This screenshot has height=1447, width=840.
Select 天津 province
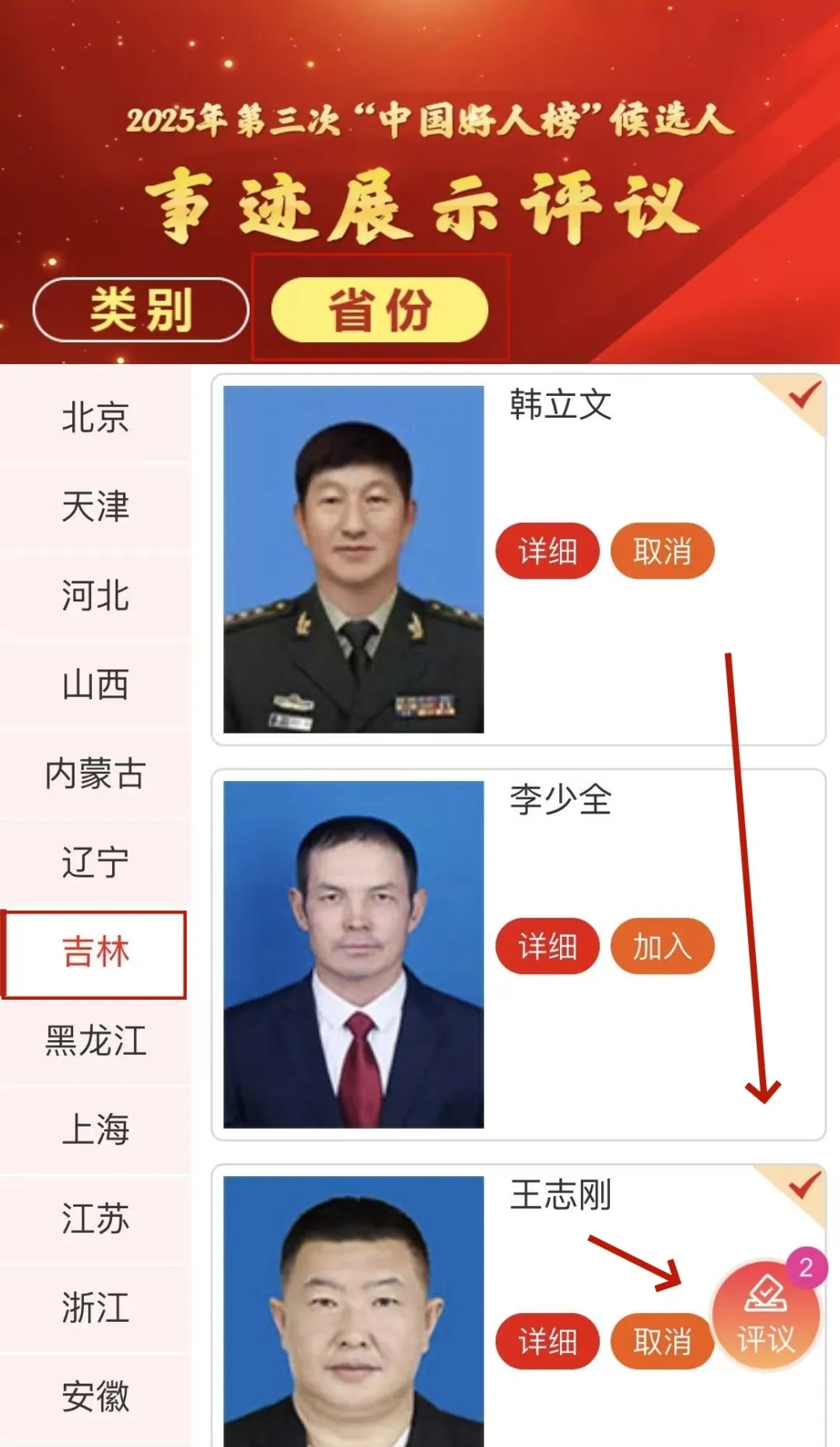pyautogui.click(x=95, y=506)
